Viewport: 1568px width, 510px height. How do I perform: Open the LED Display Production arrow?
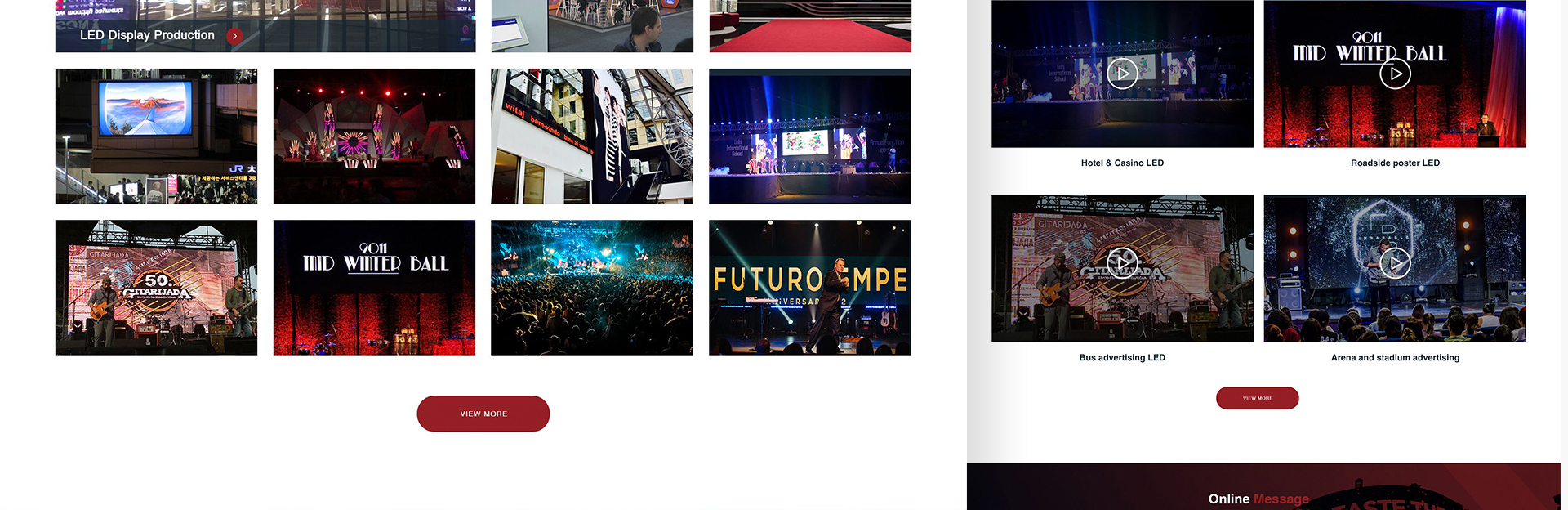coord(234,36)
